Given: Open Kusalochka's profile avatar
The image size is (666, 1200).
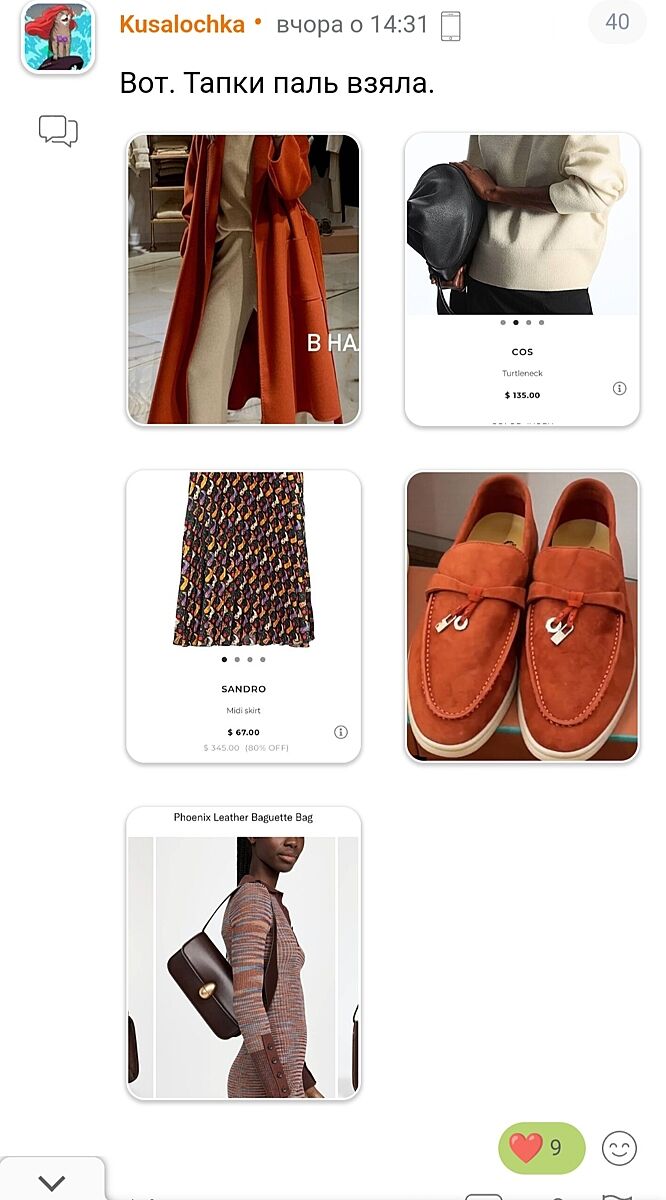Looking at the screenshot, I should 57,37.
